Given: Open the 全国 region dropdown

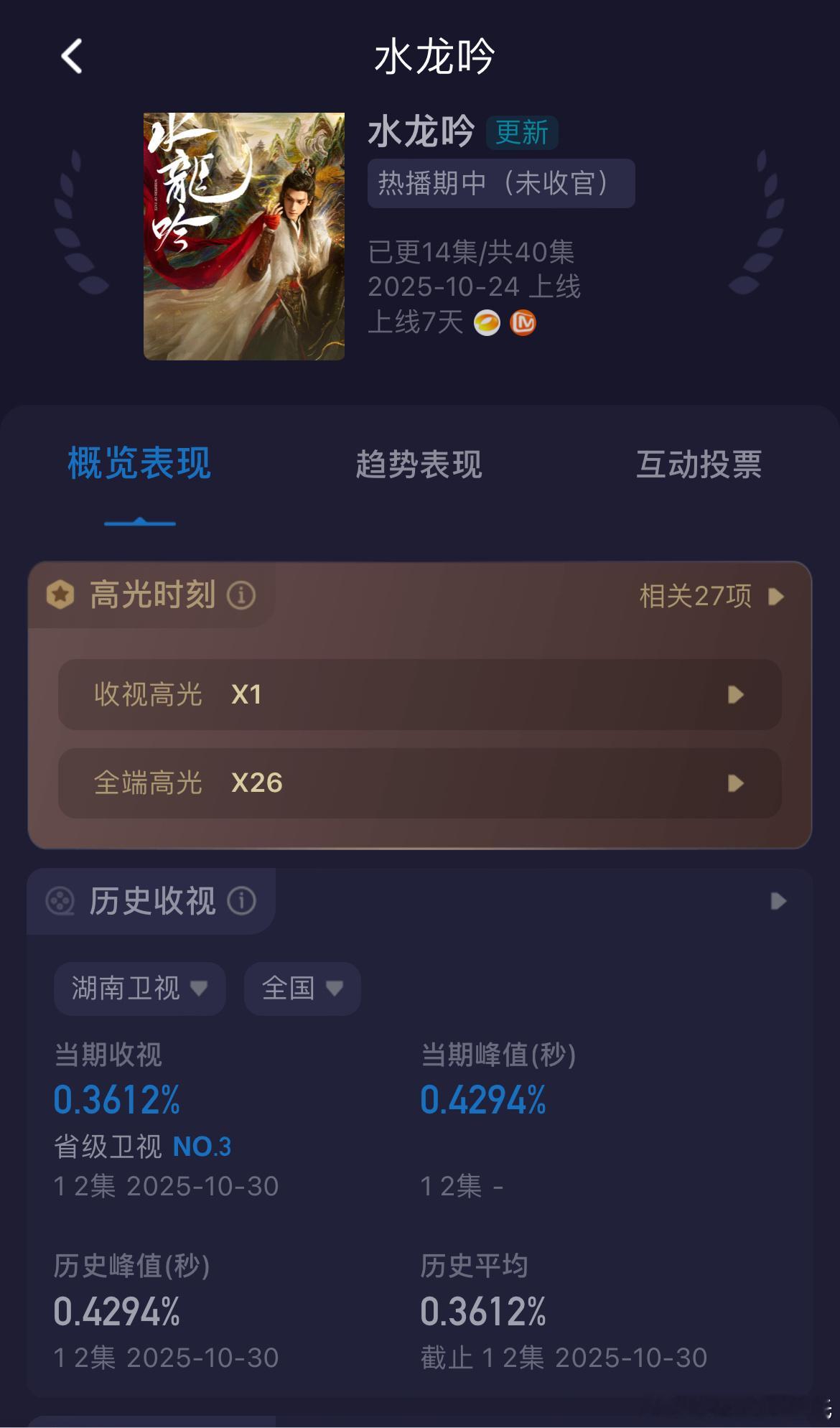Looking at the screenshot, I should coord(301,989).
